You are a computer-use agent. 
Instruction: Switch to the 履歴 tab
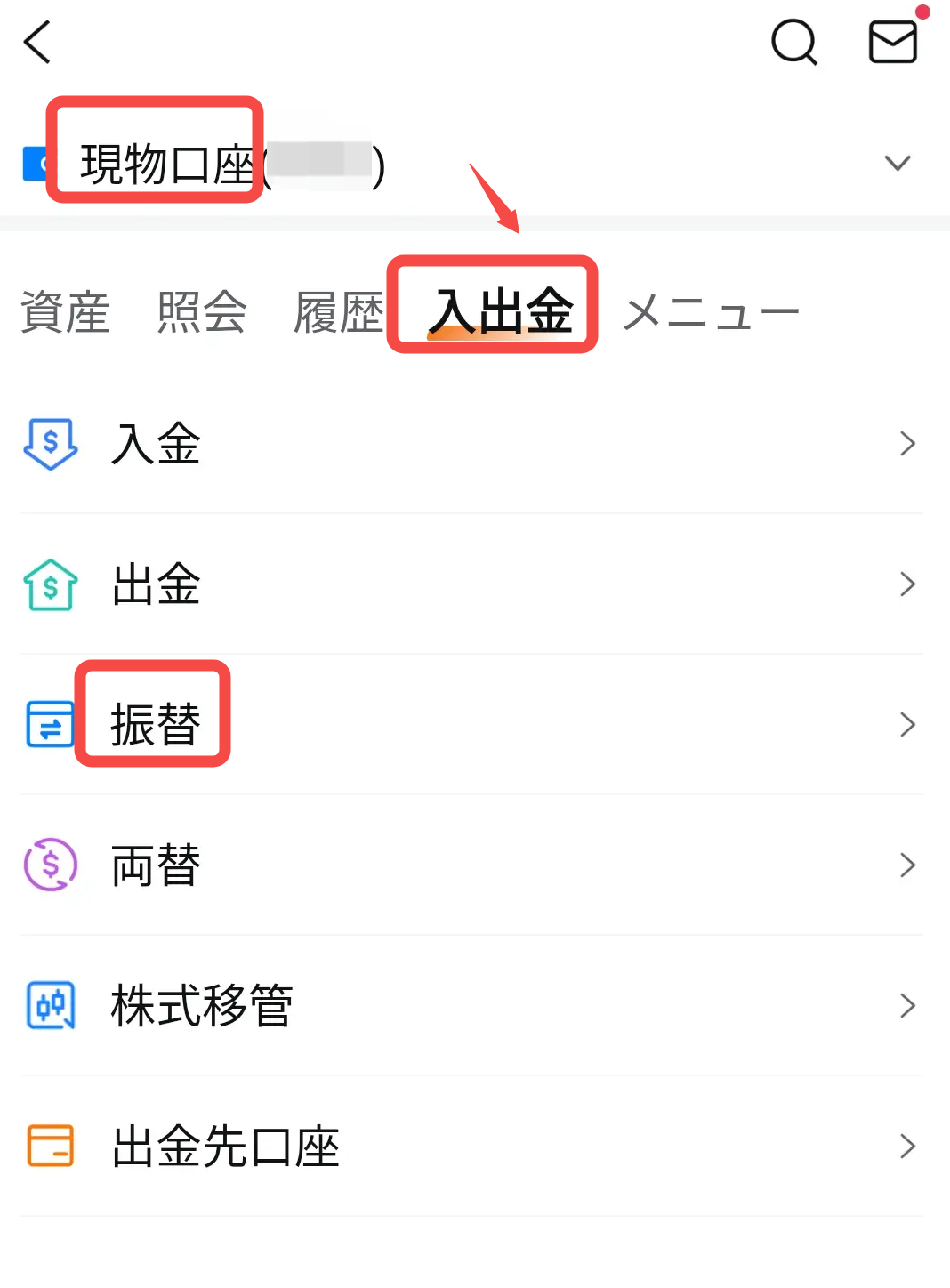(338, 312)
